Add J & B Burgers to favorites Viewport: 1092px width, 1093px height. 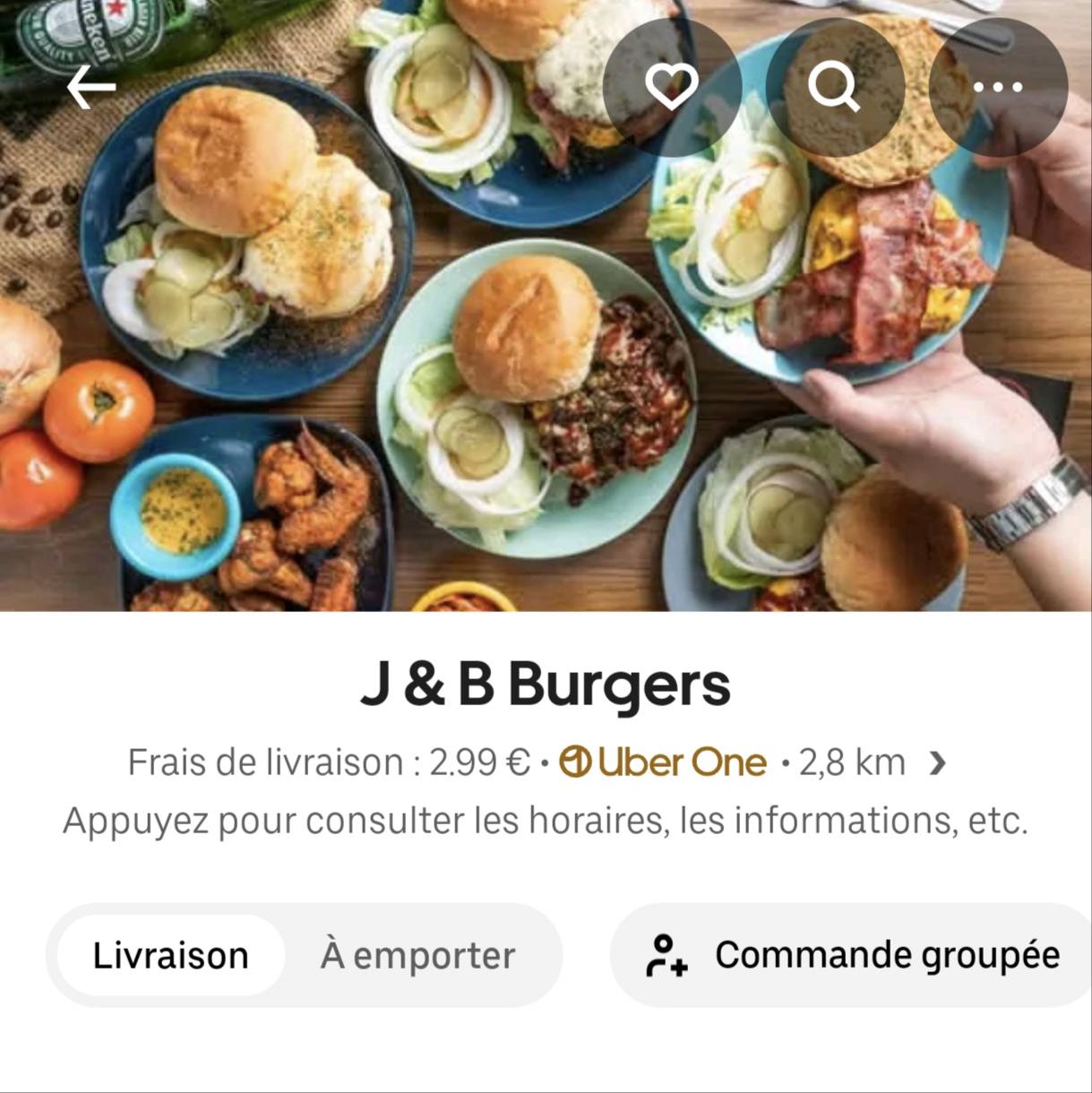coord(672,87)
